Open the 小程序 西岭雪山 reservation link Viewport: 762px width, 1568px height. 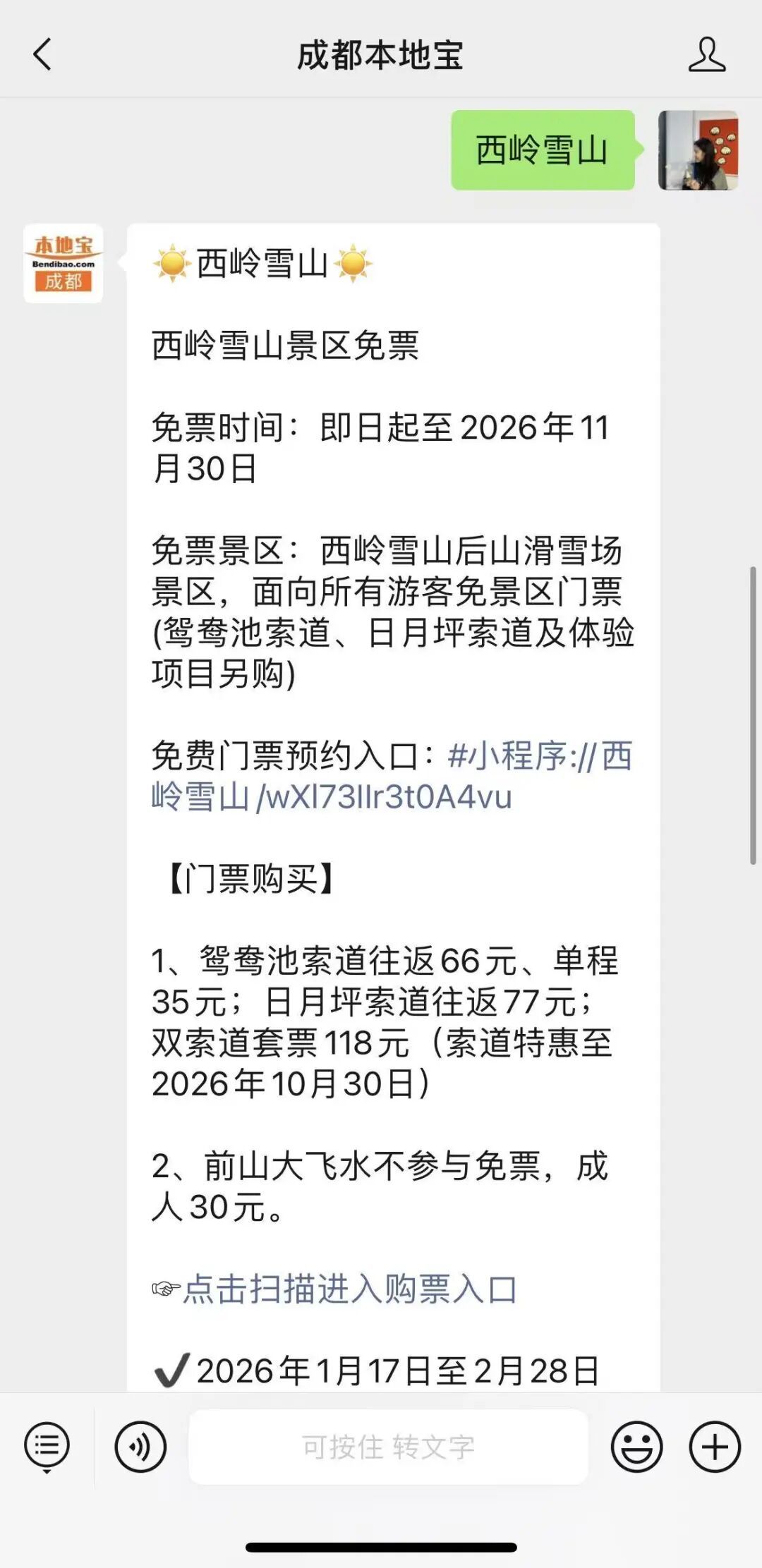[392, 776]
